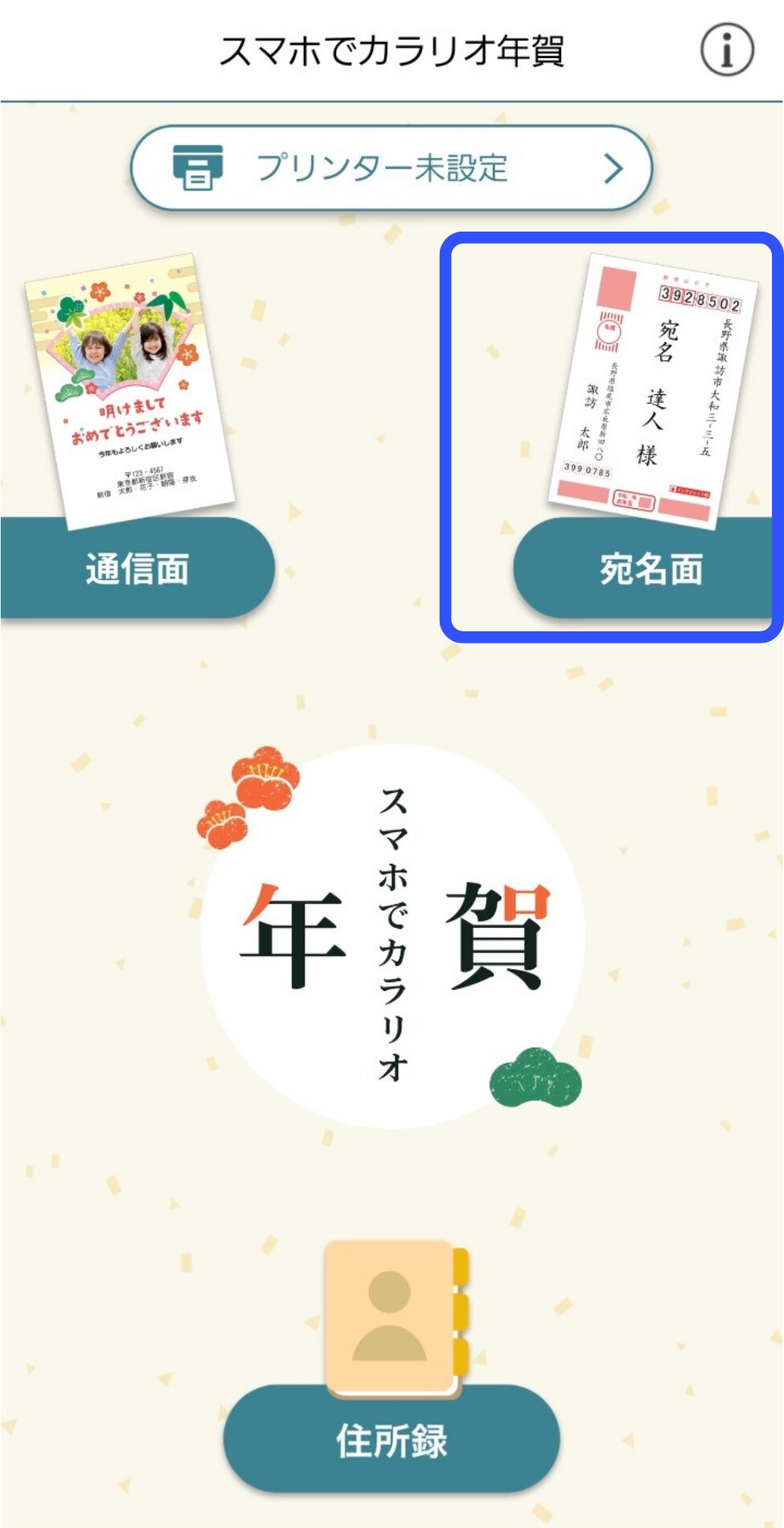
Task: Open printer setup (プリンター未設定)
Action: (391, 168)
